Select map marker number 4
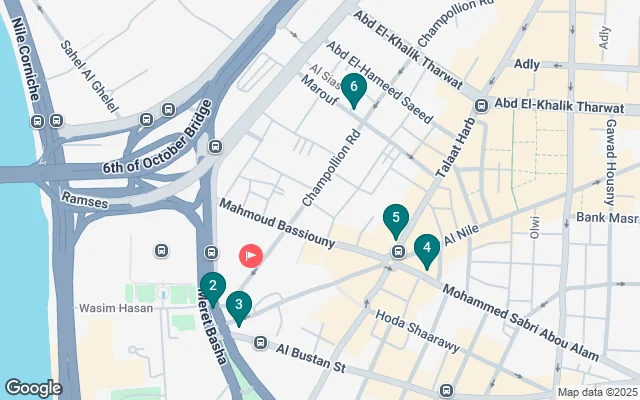 (427, 248)
